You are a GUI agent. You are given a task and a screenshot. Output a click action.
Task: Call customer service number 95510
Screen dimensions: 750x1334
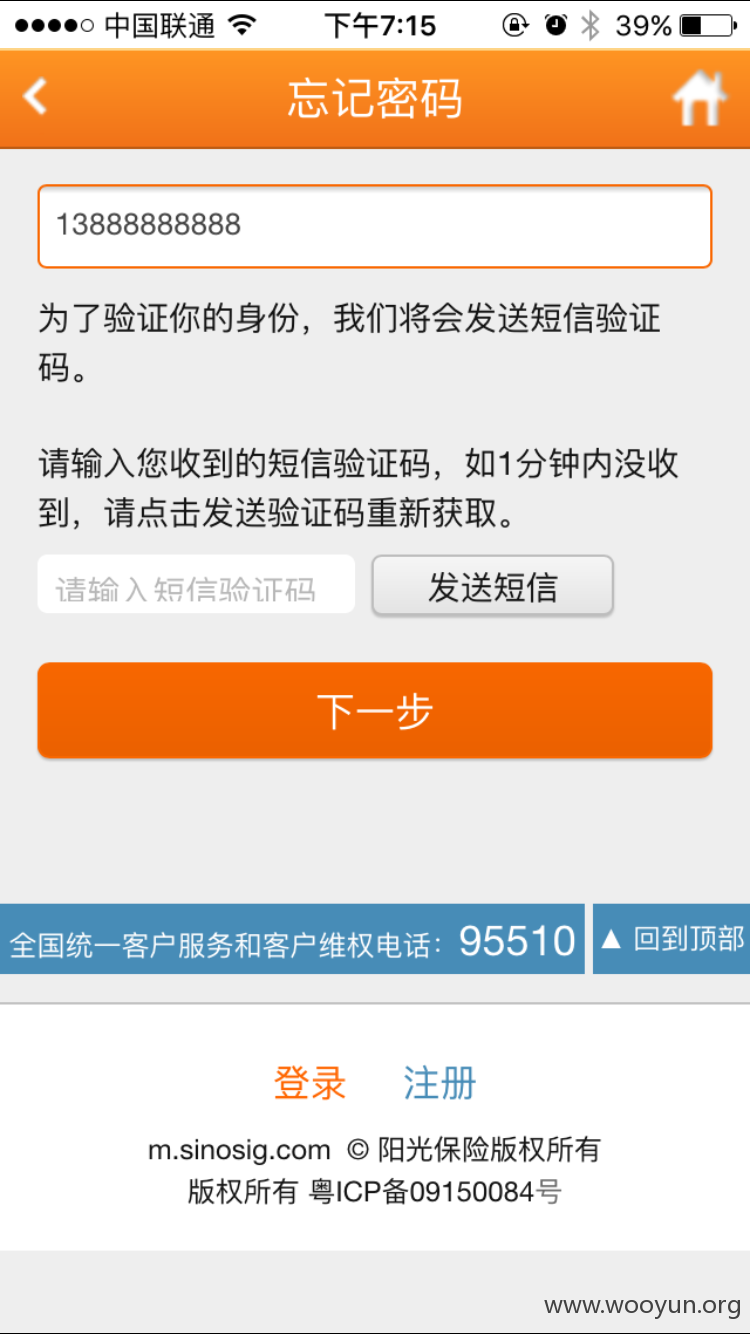pyautogui.click(x=518, y=941)
